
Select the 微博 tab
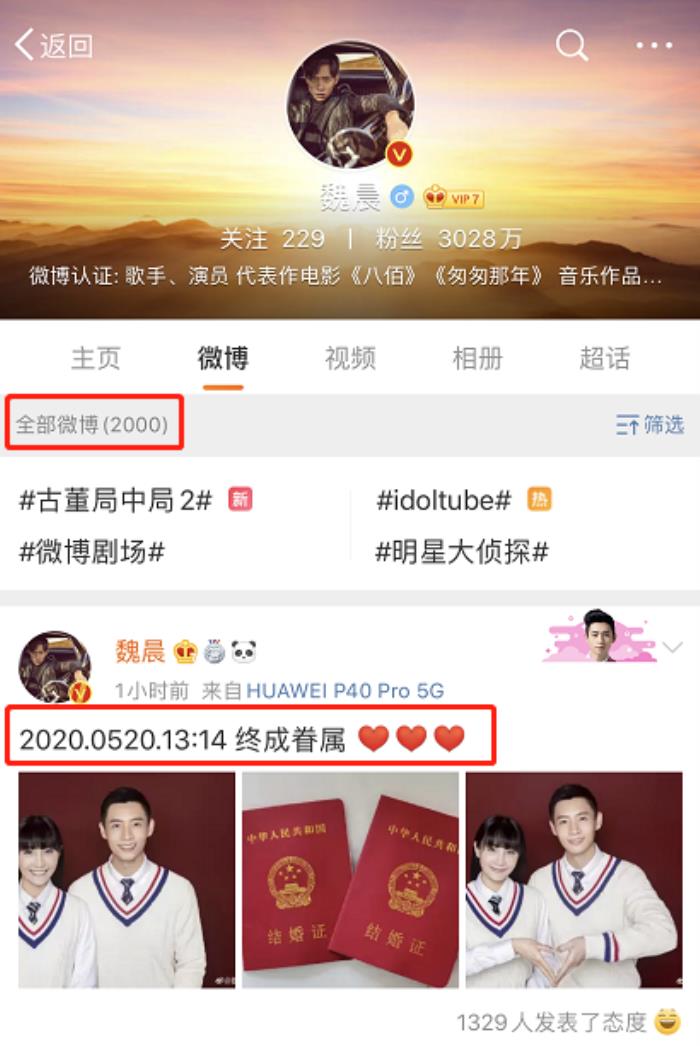pyautogui.click(x=223, y=358)
